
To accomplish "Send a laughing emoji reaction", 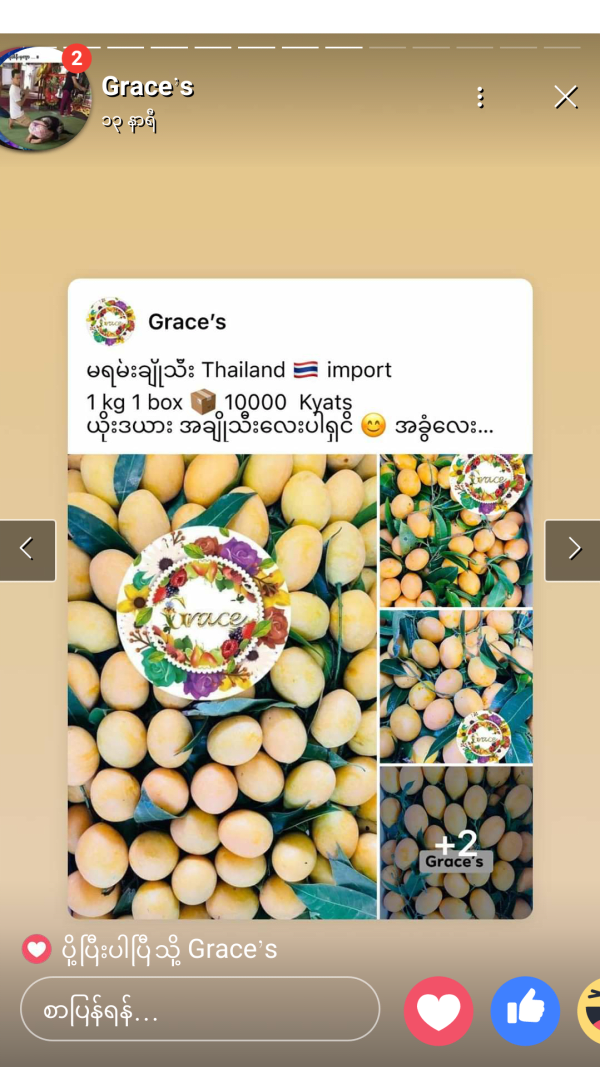I will tap(590, 1011).
